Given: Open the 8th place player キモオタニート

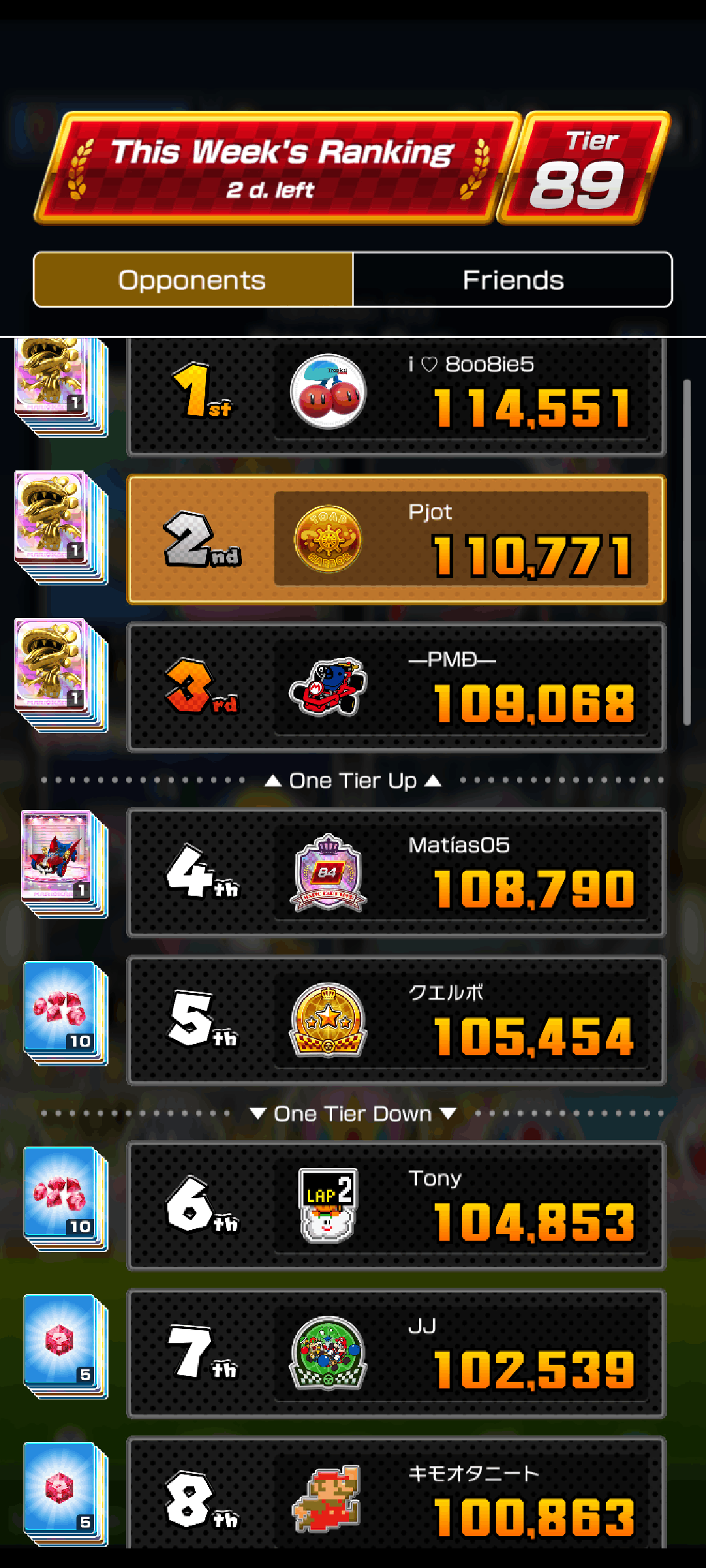Looking at the screenshot, I should (396, 1496).
